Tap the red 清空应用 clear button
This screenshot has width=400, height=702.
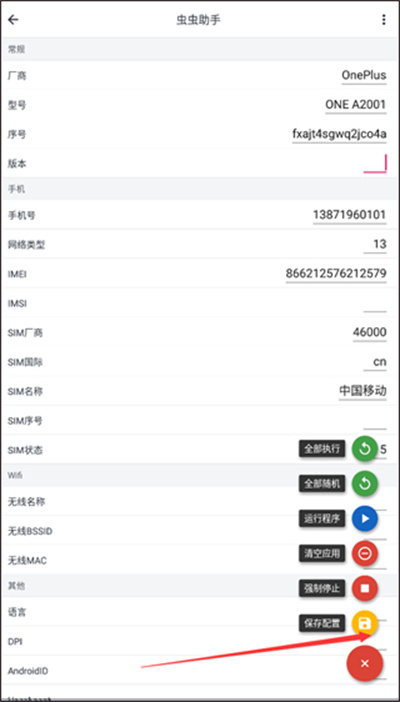[365, 553]
